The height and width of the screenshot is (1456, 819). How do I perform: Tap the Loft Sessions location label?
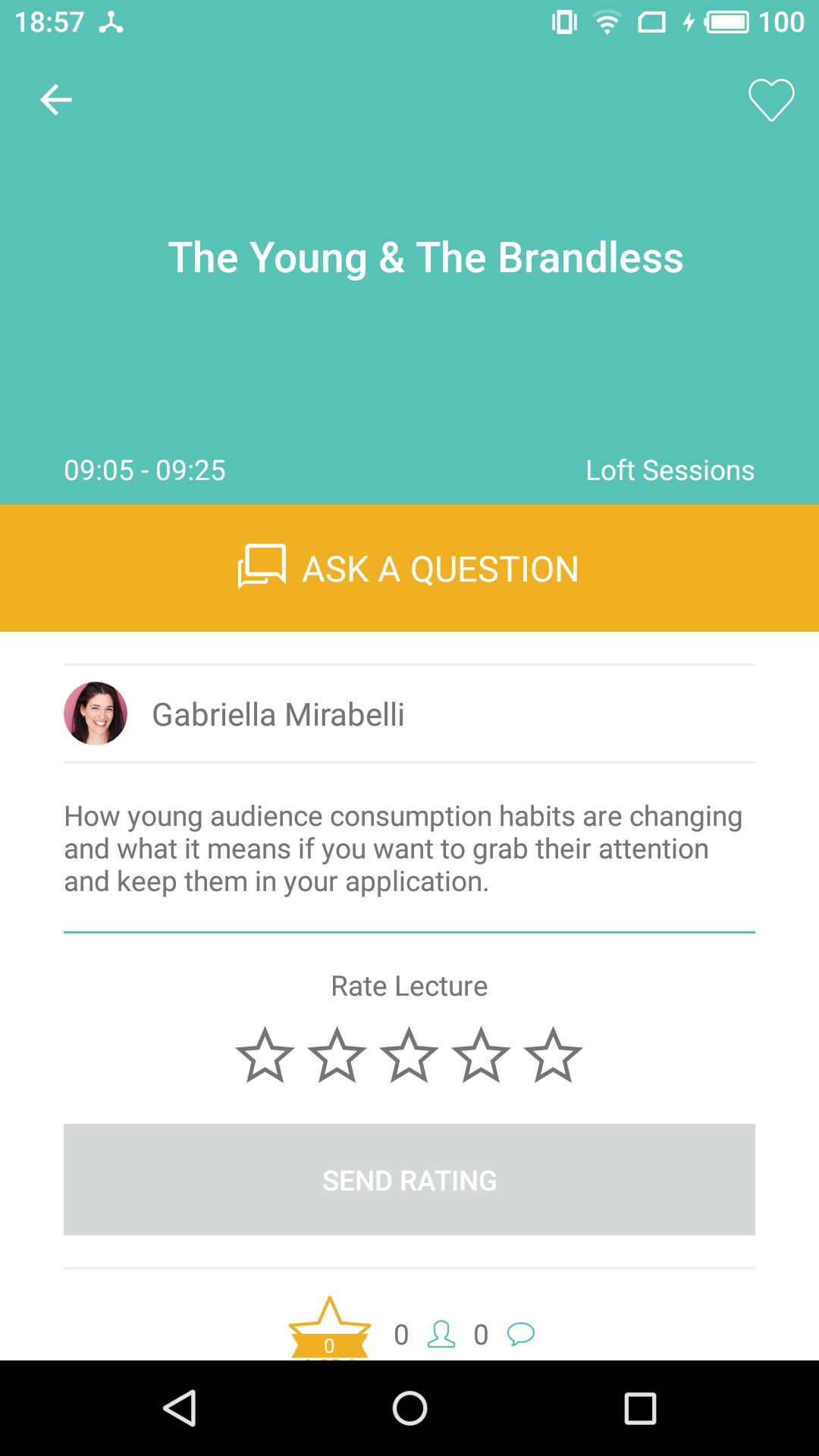(670, 470)
